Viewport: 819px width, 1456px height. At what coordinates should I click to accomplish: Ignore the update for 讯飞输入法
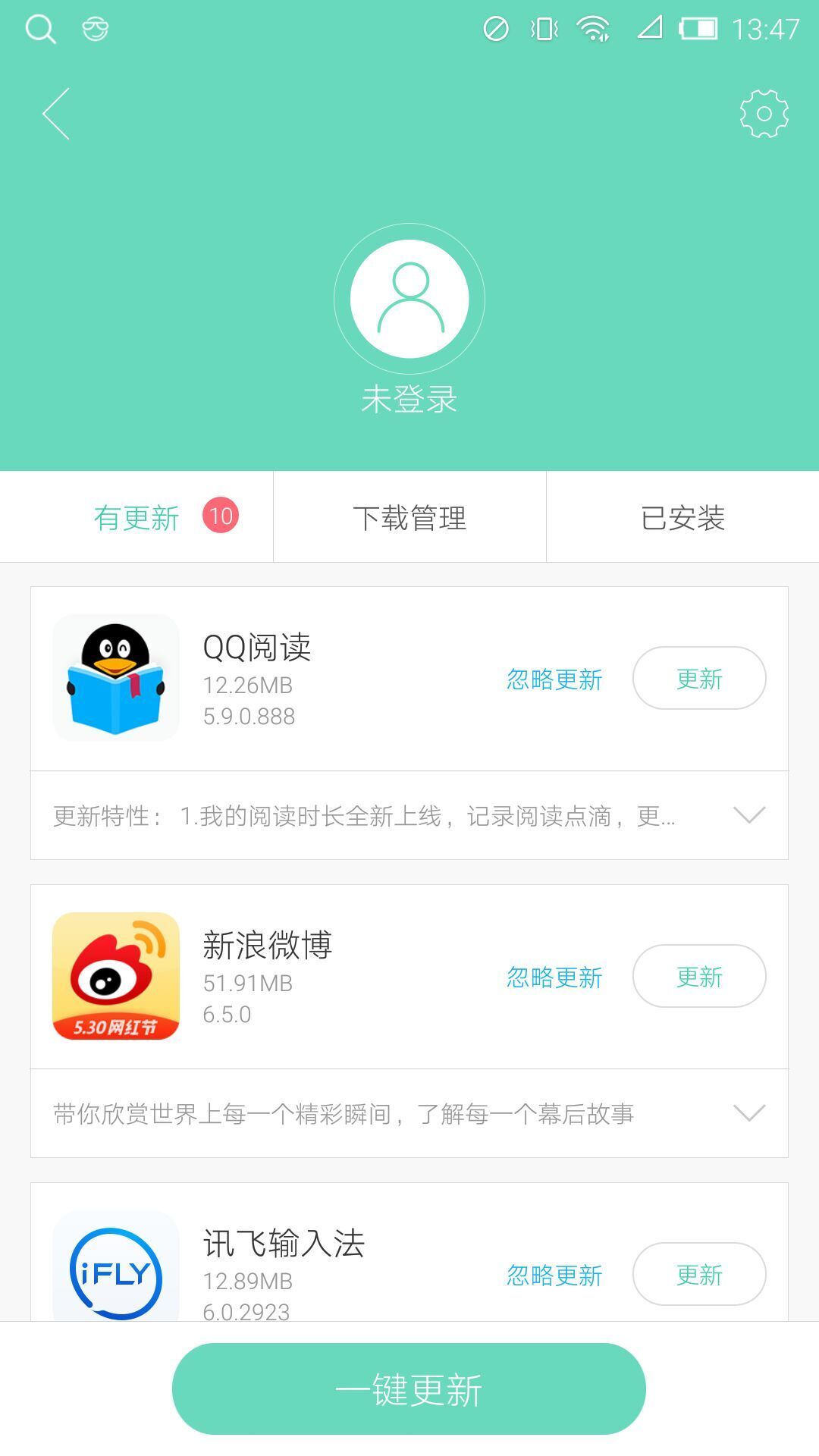pos(554,1275)
